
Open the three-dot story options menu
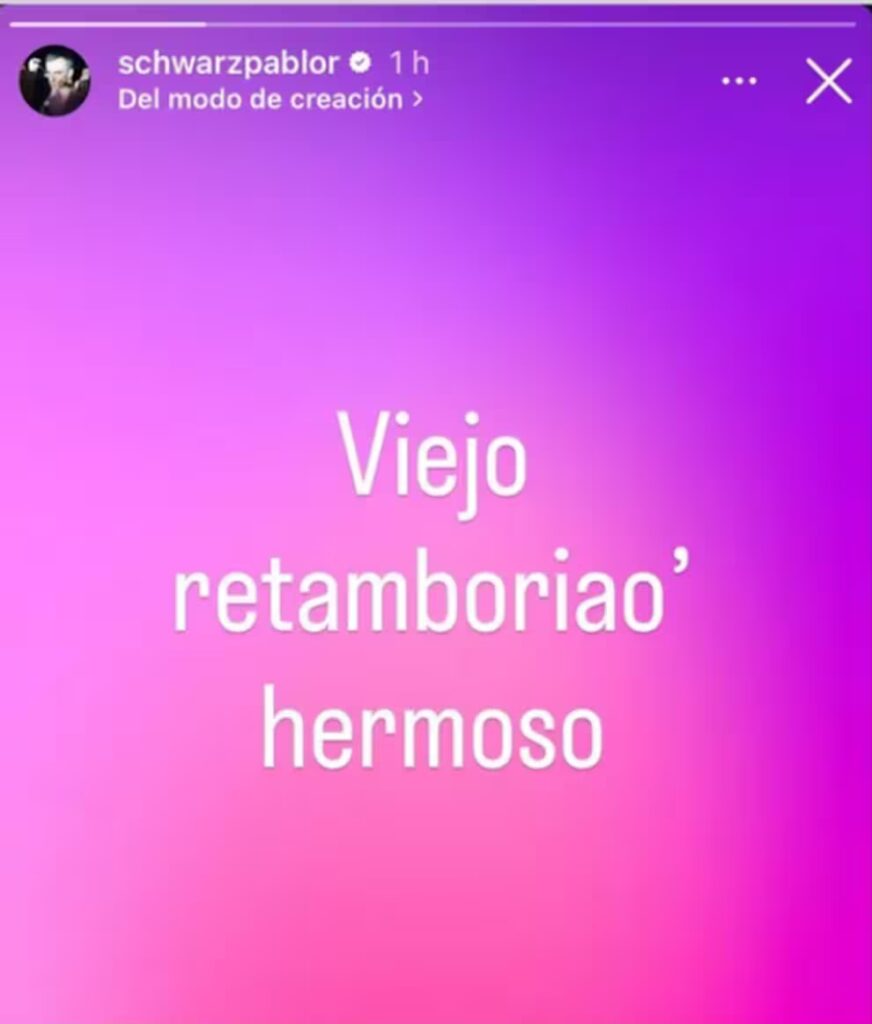coord(739,81)
